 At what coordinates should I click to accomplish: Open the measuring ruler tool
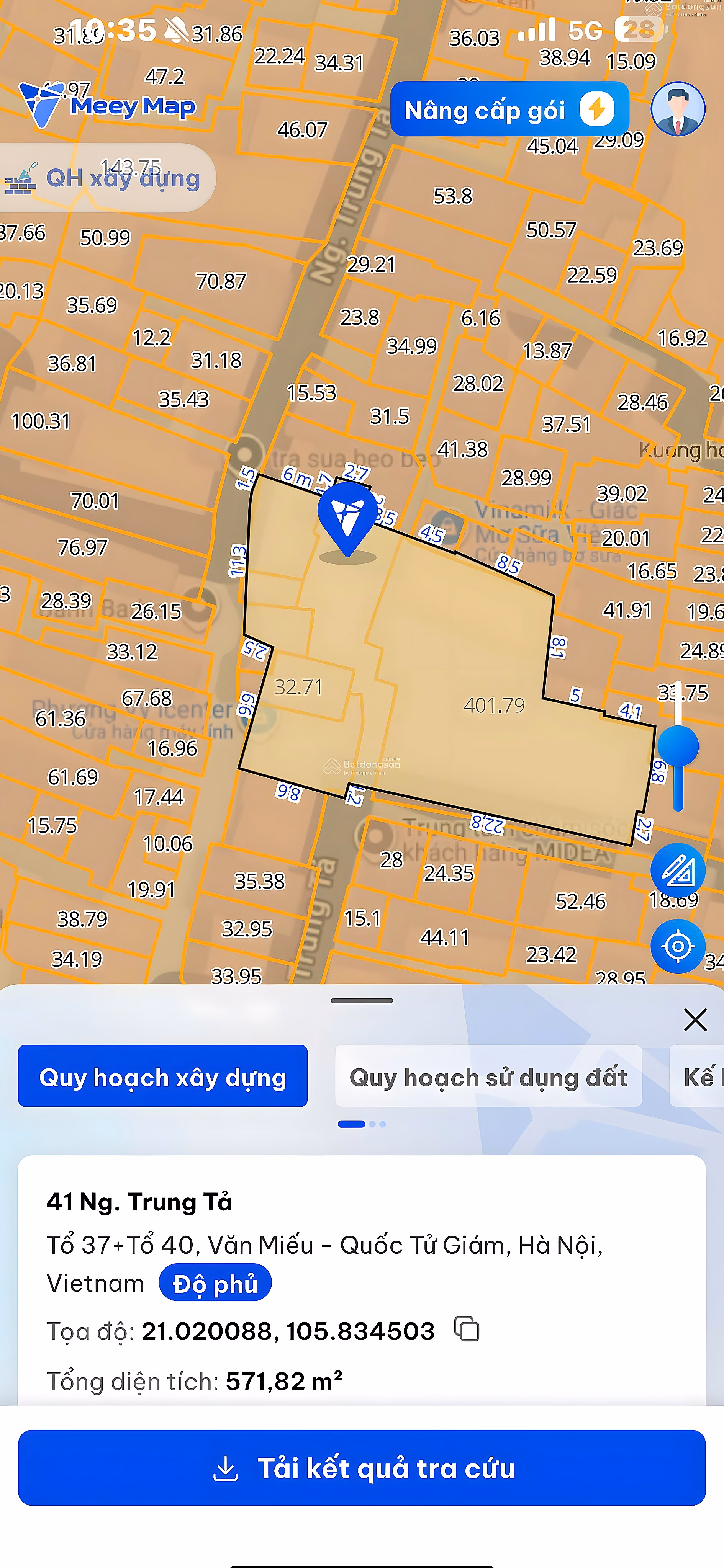click(678, 871)
